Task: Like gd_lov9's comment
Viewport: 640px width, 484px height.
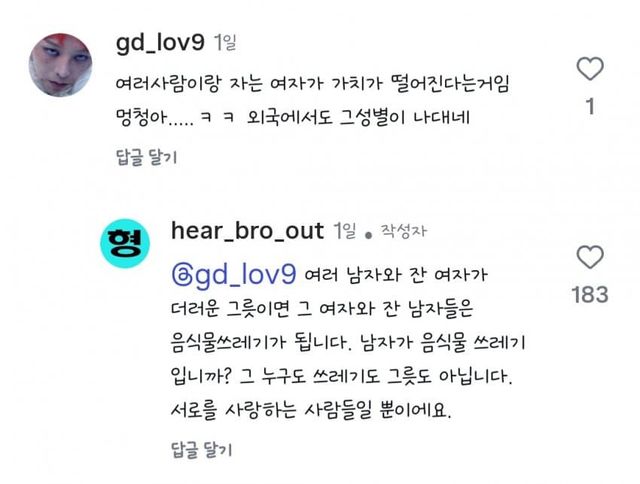Action: (591, 69)
